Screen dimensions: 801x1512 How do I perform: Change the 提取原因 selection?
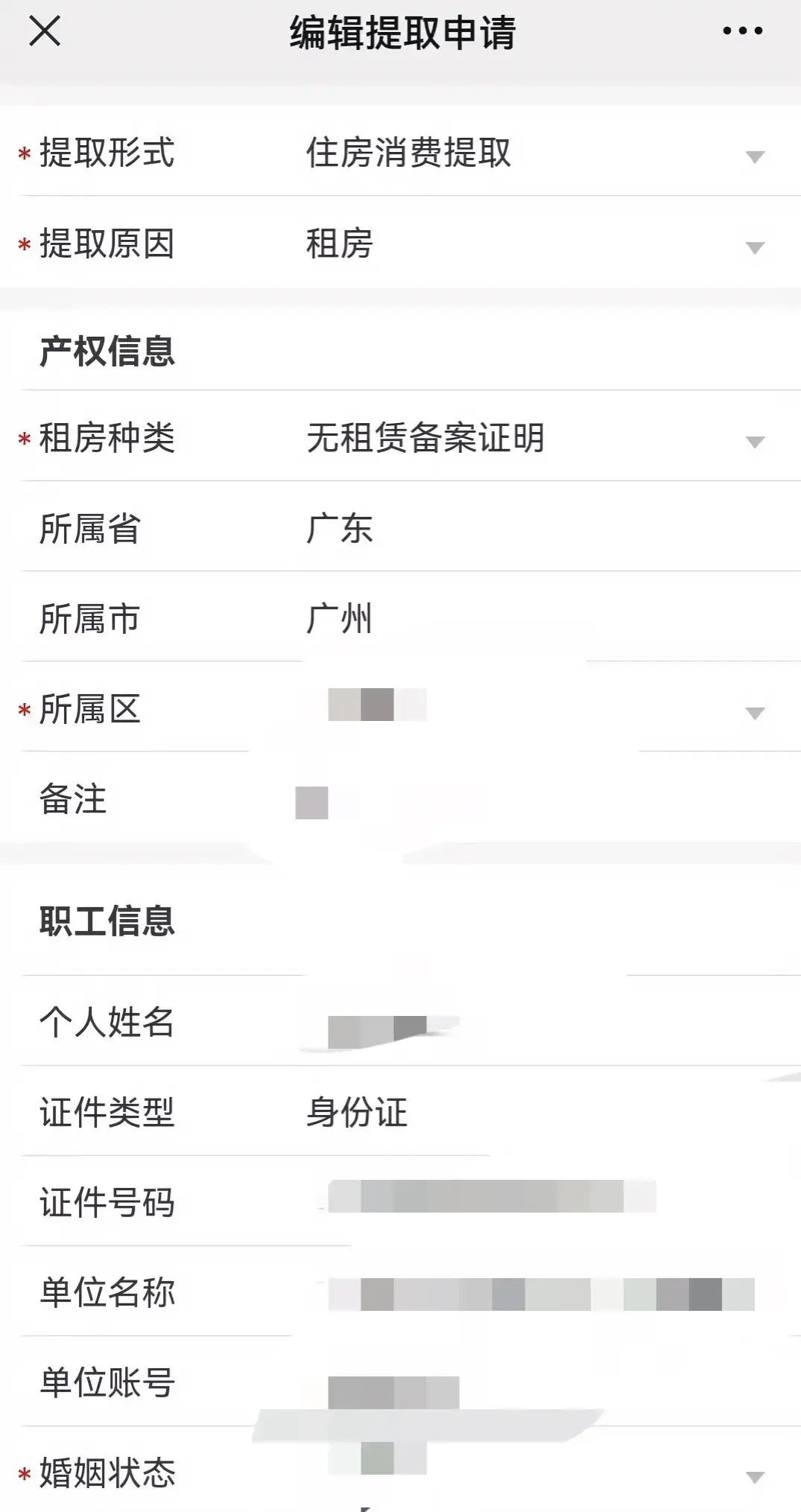point(755,247)
